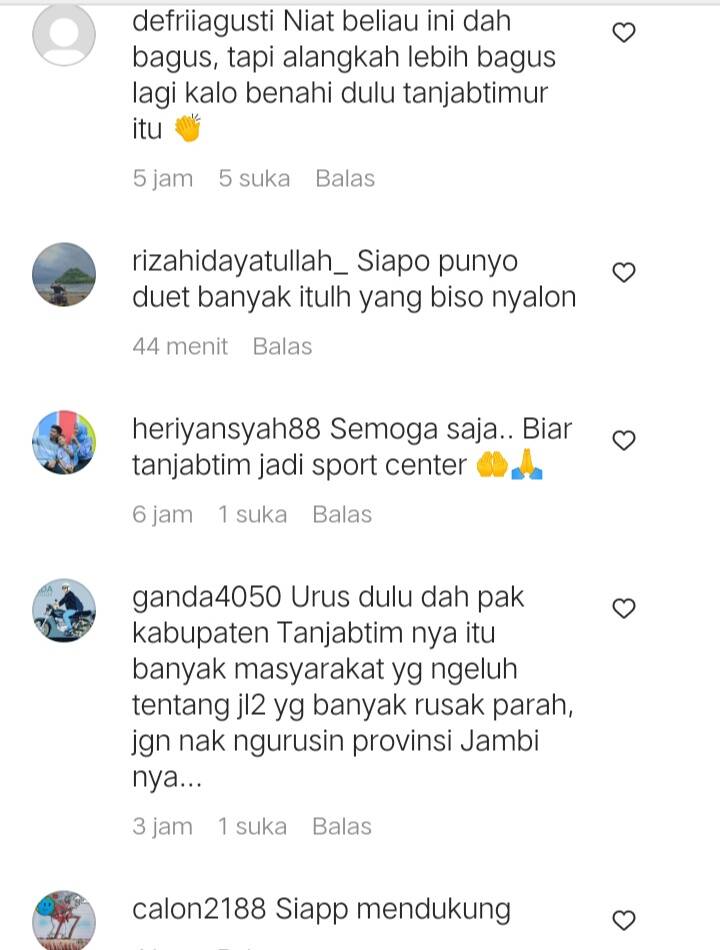The width and height of the screenshot is (720, 950).
Task: View 1 like on ganda4050's comment
Action: tap(252, 827)
